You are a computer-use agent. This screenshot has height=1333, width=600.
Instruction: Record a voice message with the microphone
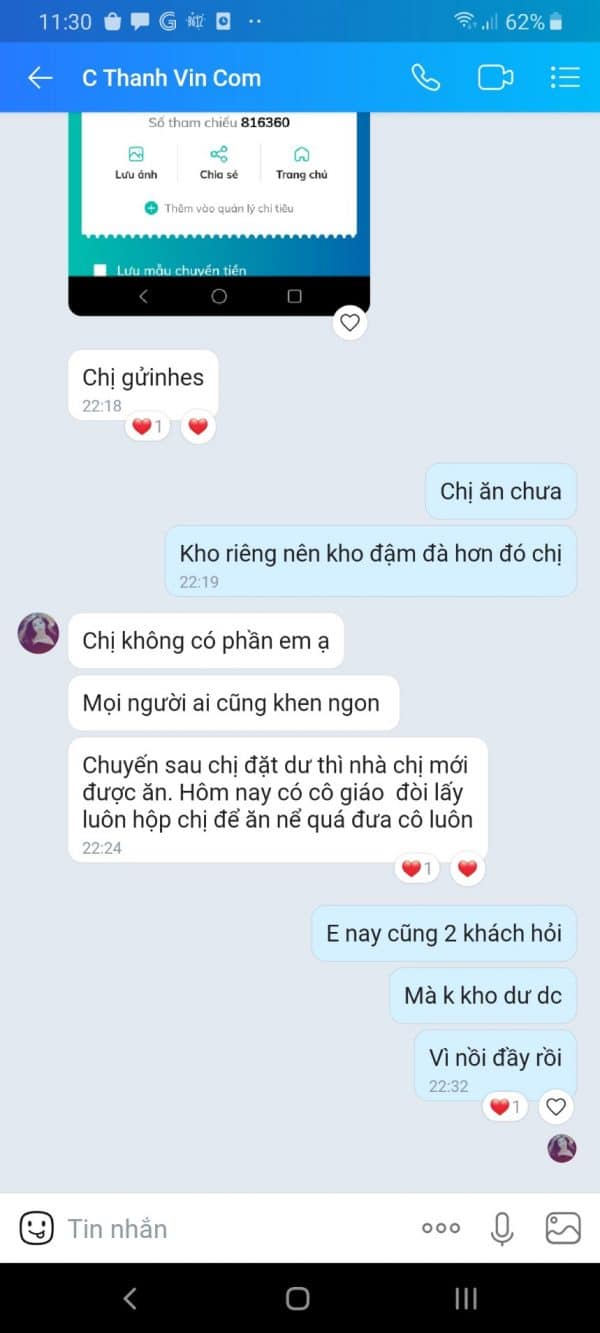coord(502,1228)
